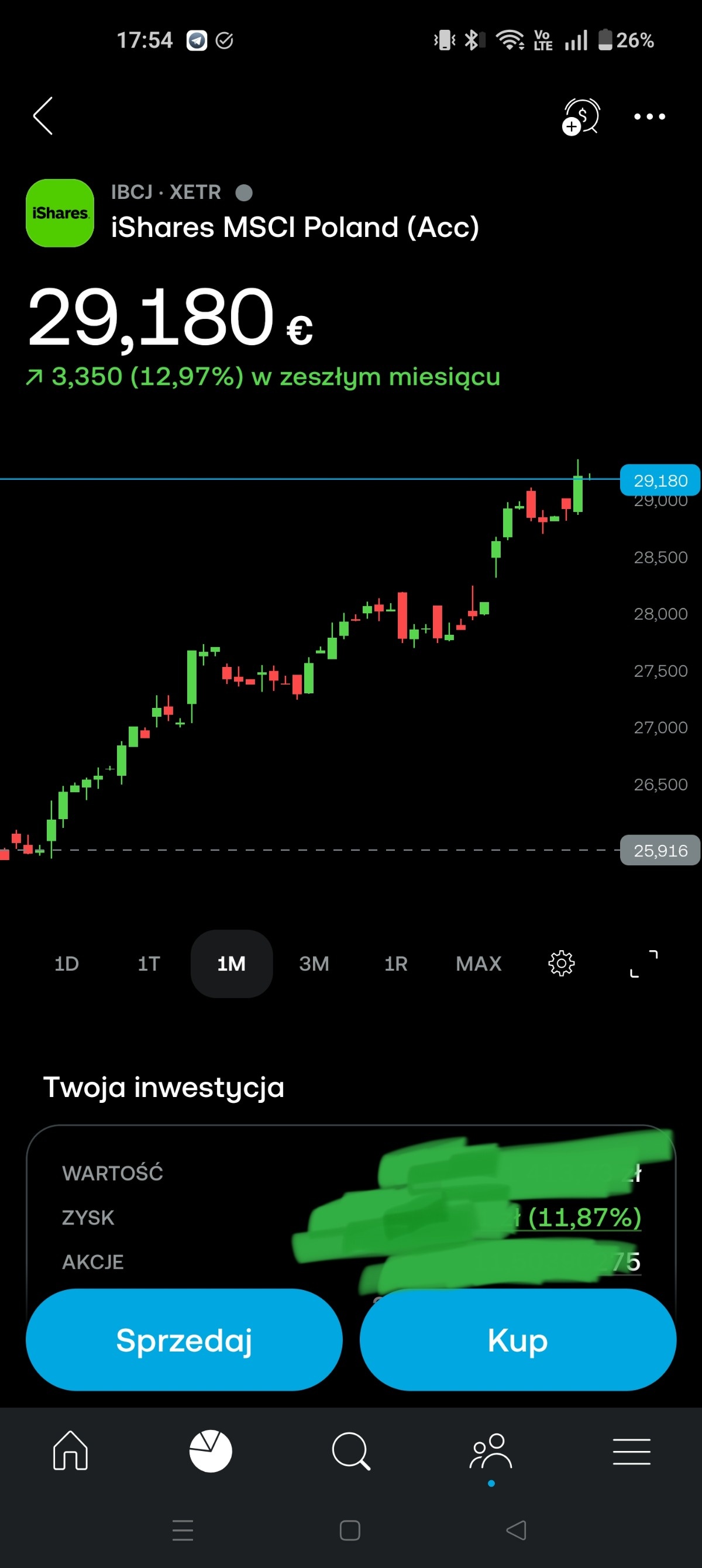702x1568 pixels.
Task: Tap the Kup button
Action: point(518,1340)
